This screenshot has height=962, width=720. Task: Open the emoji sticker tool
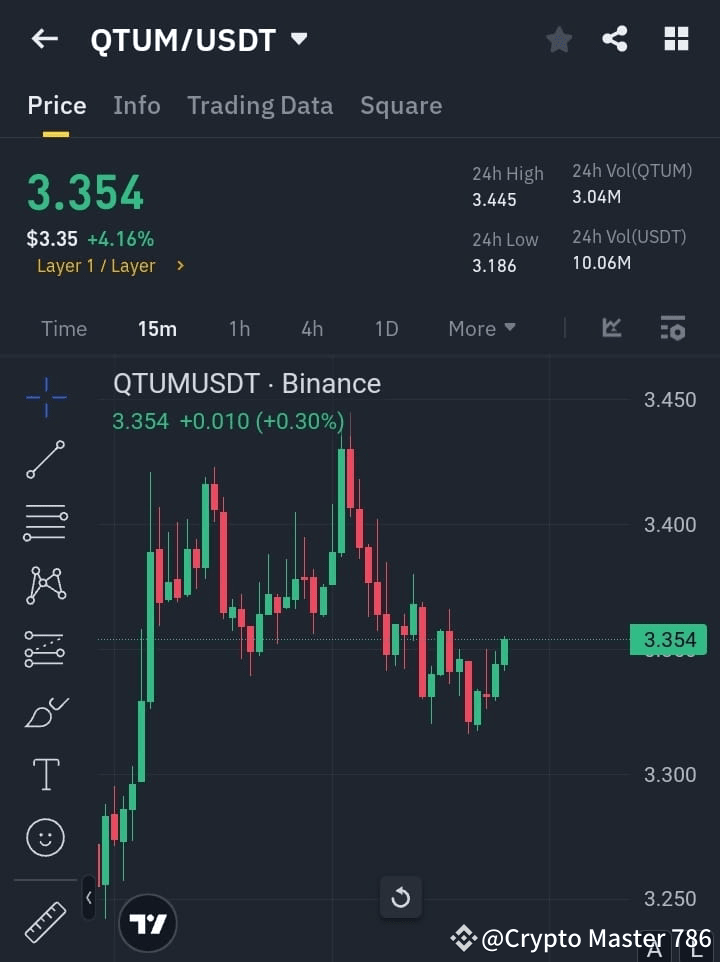coord(44,837)
